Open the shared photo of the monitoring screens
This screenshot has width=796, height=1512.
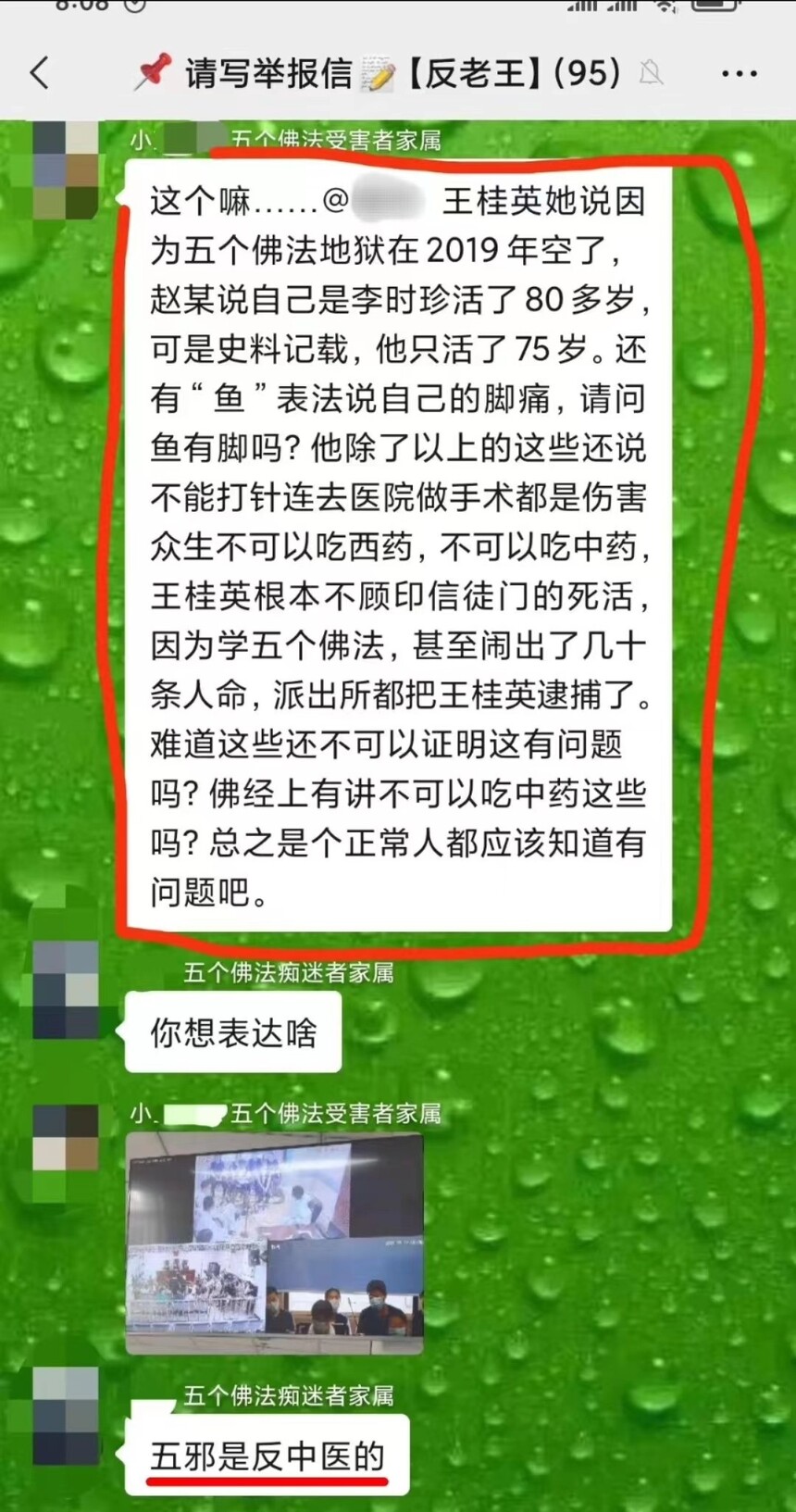275,1243
